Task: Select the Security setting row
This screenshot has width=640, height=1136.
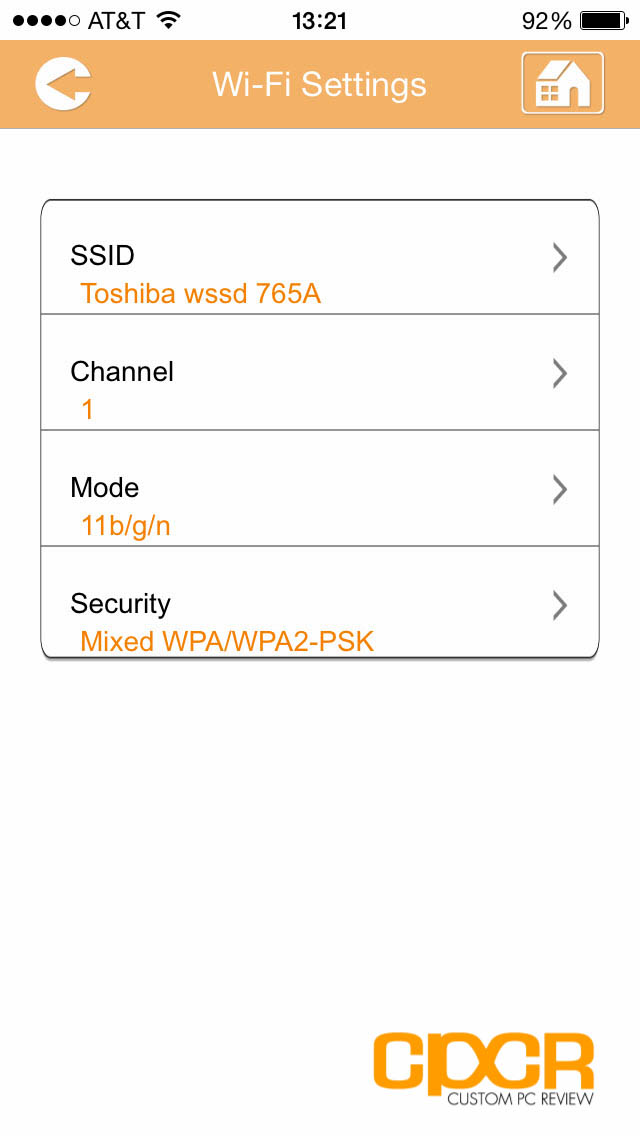Action: (x=320, y=603)
